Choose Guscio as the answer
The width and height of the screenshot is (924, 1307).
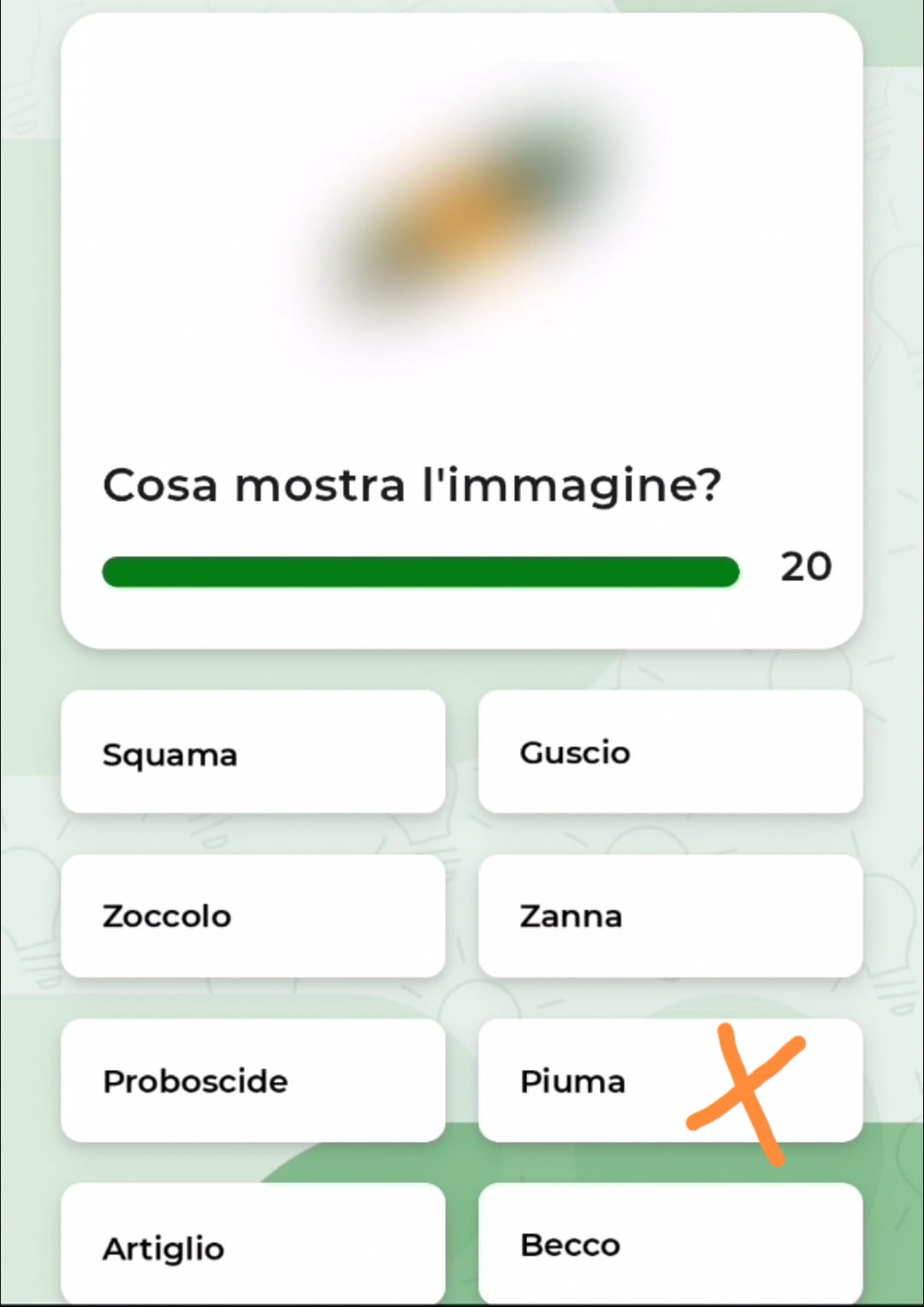670,752
